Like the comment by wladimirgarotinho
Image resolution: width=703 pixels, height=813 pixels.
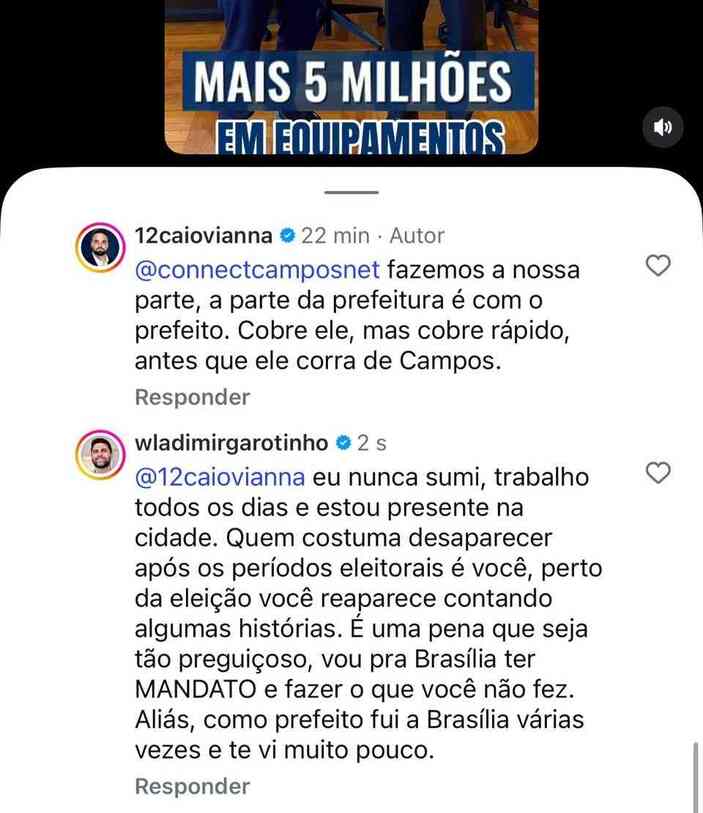pyautogui.click(x=658, y=473)
